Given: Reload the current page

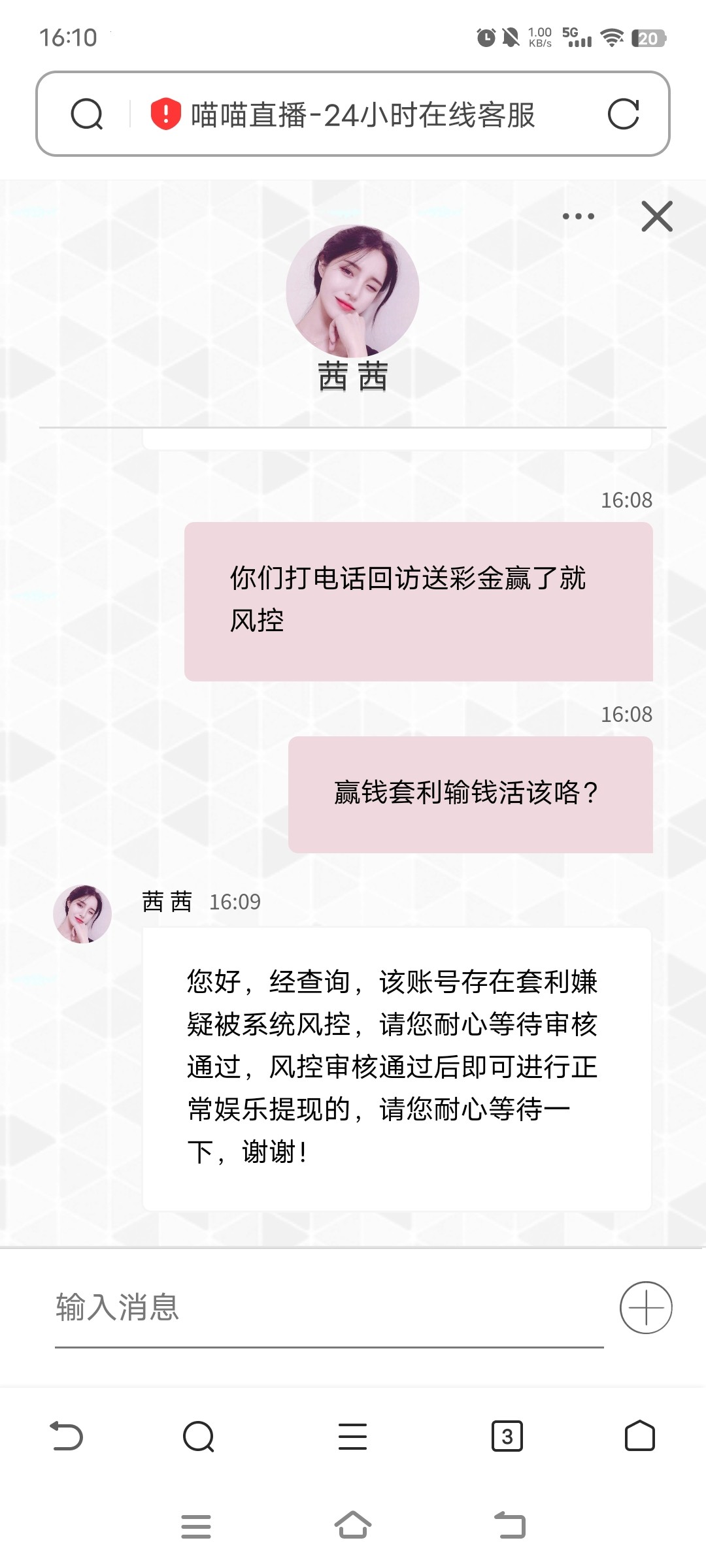Looking at the screenshot, I should tap(623, 114).
